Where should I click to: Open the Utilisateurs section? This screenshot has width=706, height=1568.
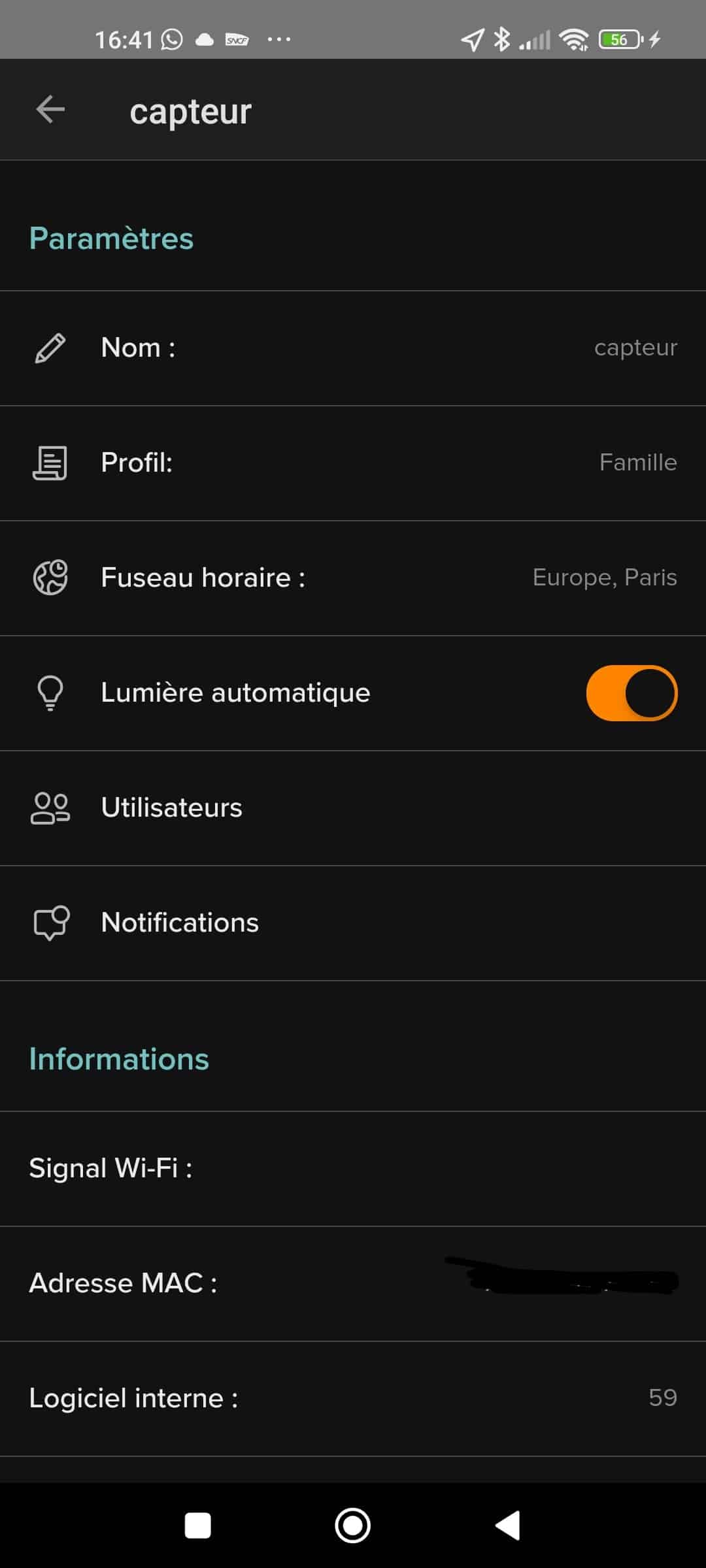(353, 808)
